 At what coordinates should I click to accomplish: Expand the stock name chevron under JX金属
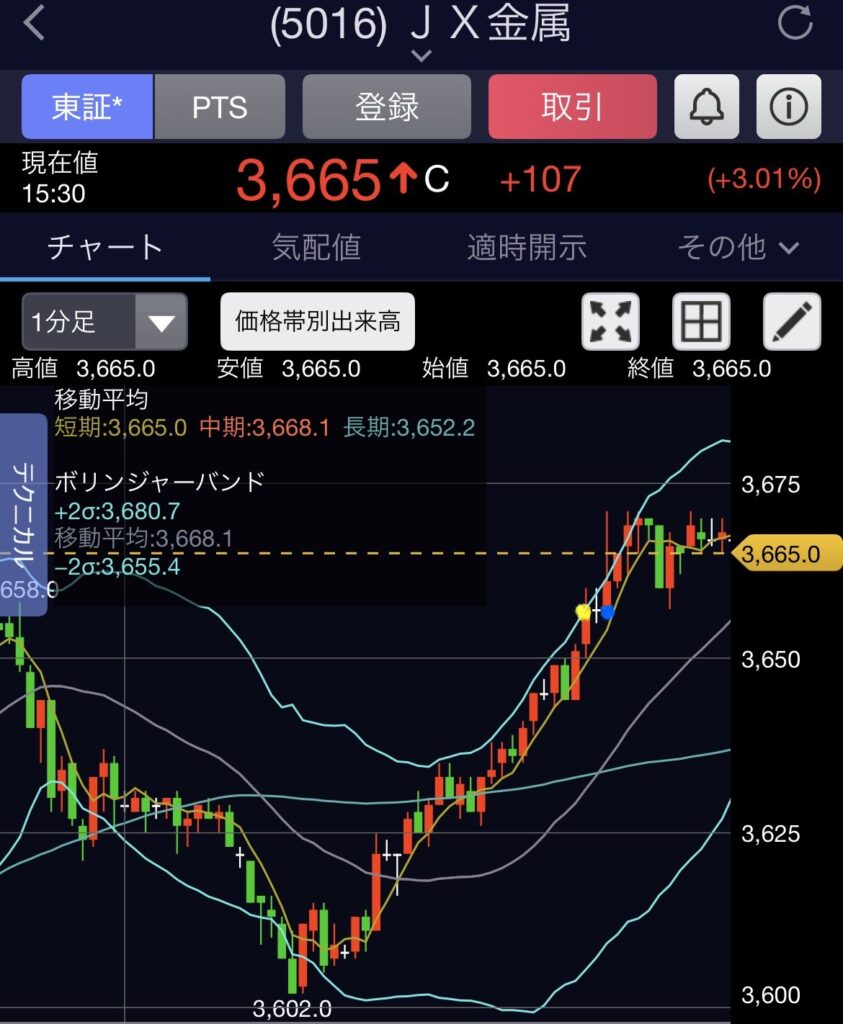pyautogui.click(x=422, y=56)
